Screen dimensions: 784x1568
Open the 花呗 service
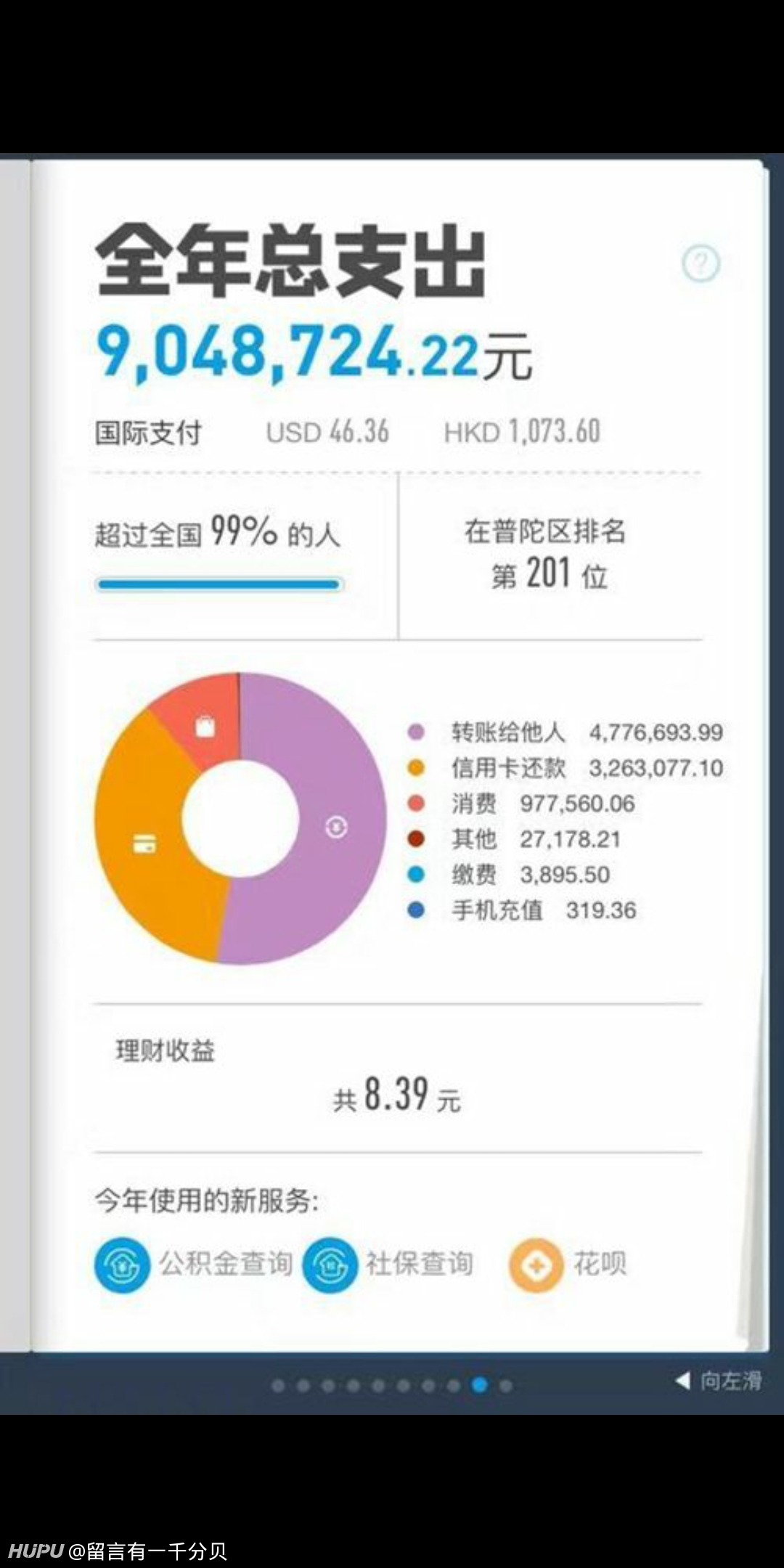pos(568,1265)
